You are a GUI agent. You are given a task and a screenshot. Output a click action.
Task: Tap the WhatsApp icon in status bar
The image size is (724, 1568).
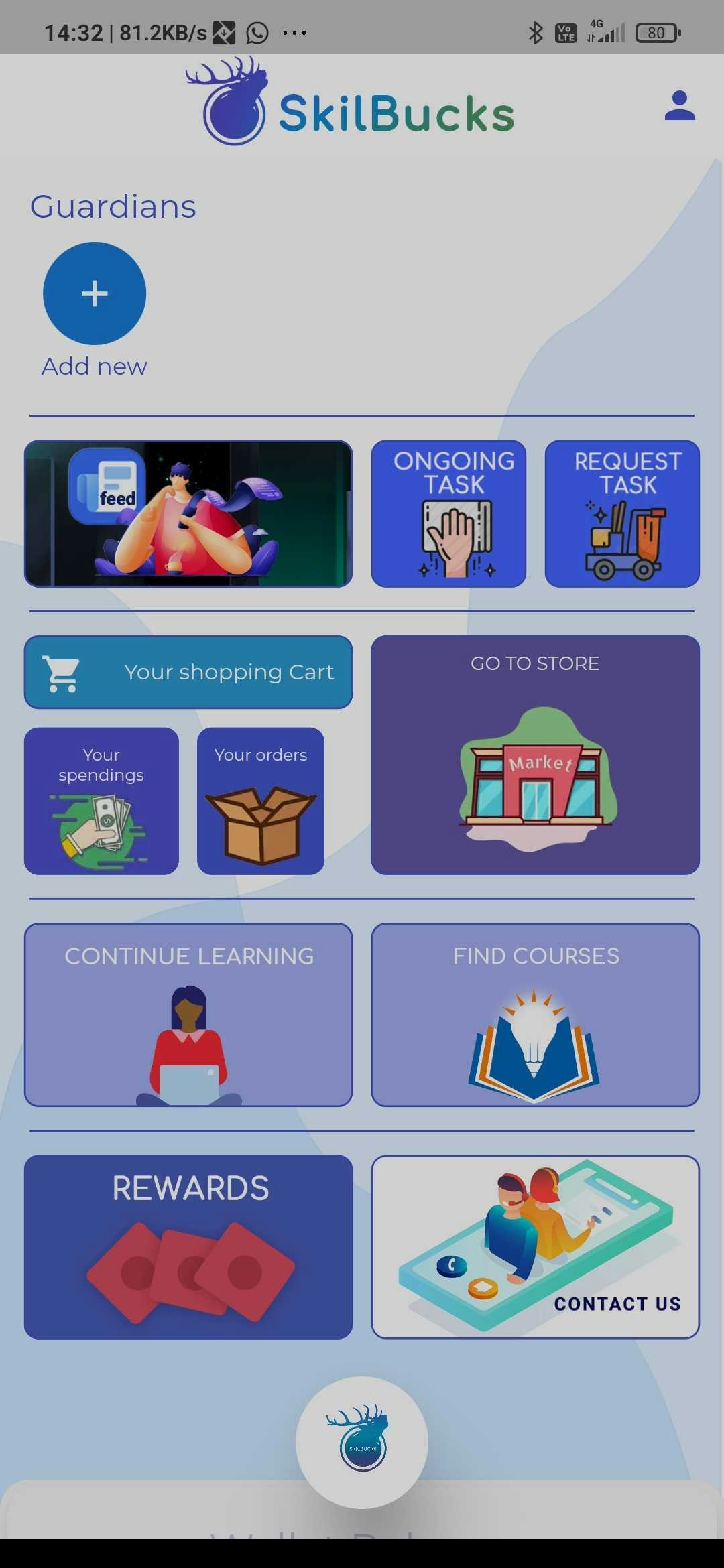(x=257, y=31)
